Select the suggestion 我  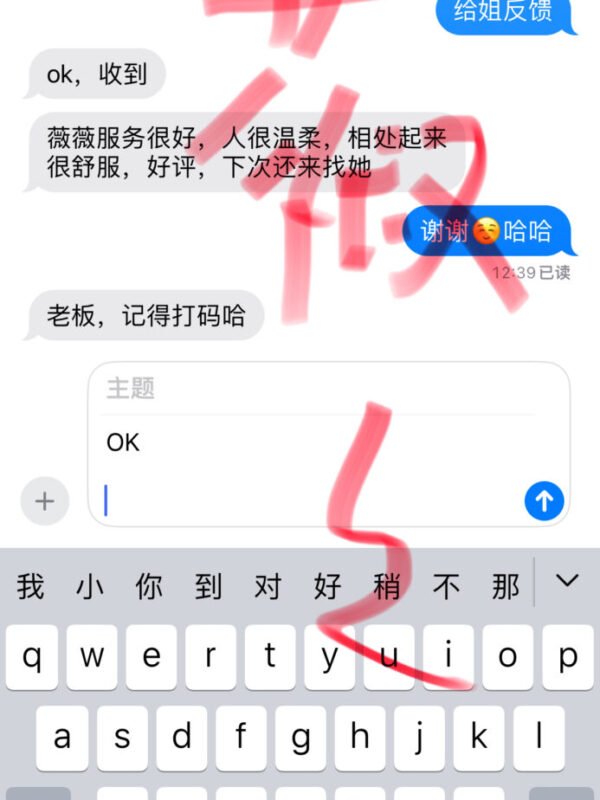pos(30,586)
